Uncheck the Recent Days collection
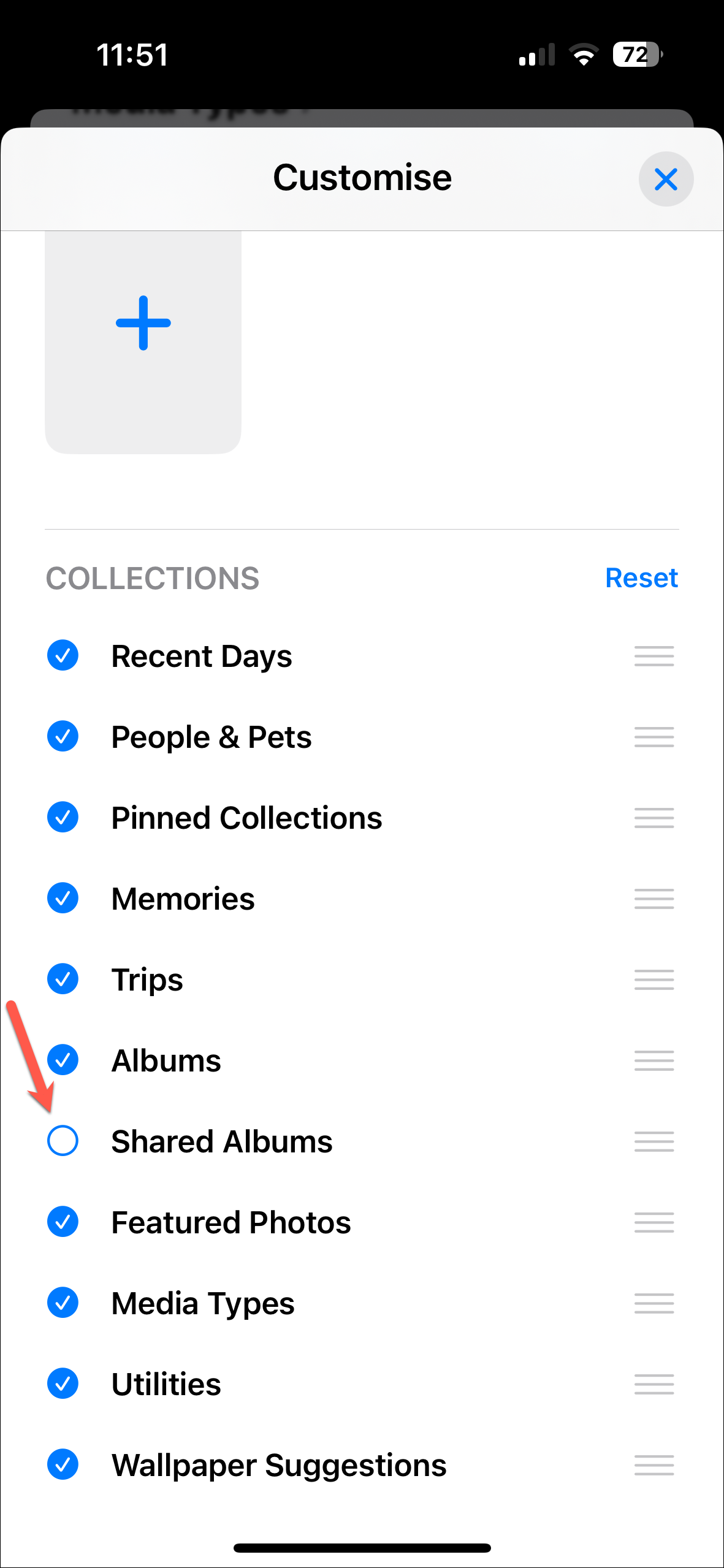Screen dimensions: 724x1568 (x=63, y=655)
